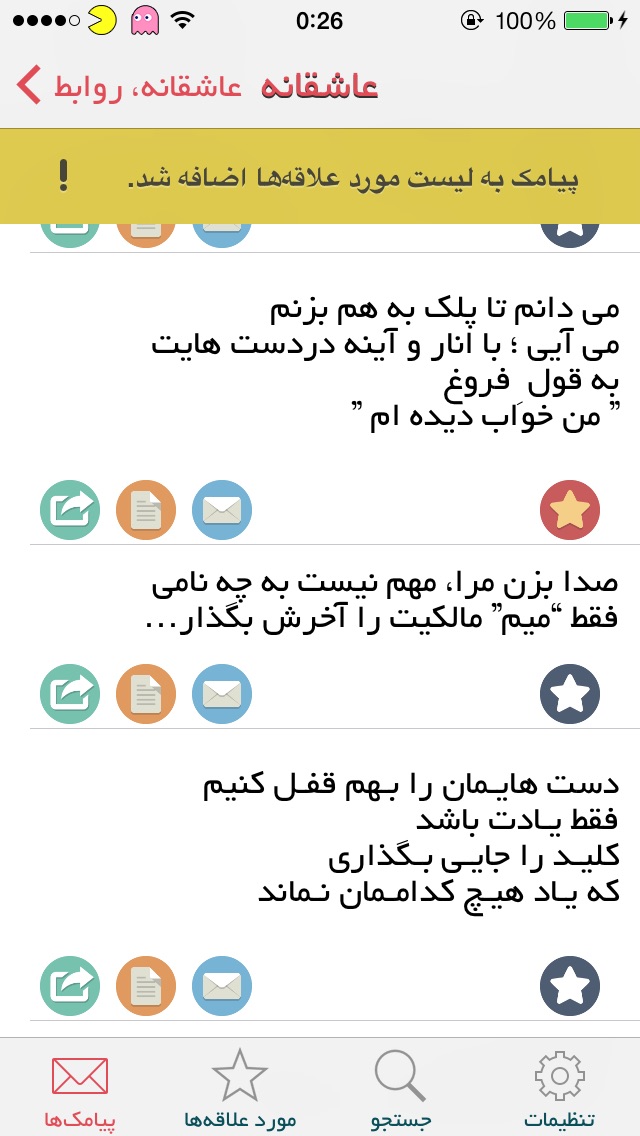Switch to the جستجو search tab
This screenshot has height=1136, width=640.
point(401,1089)
